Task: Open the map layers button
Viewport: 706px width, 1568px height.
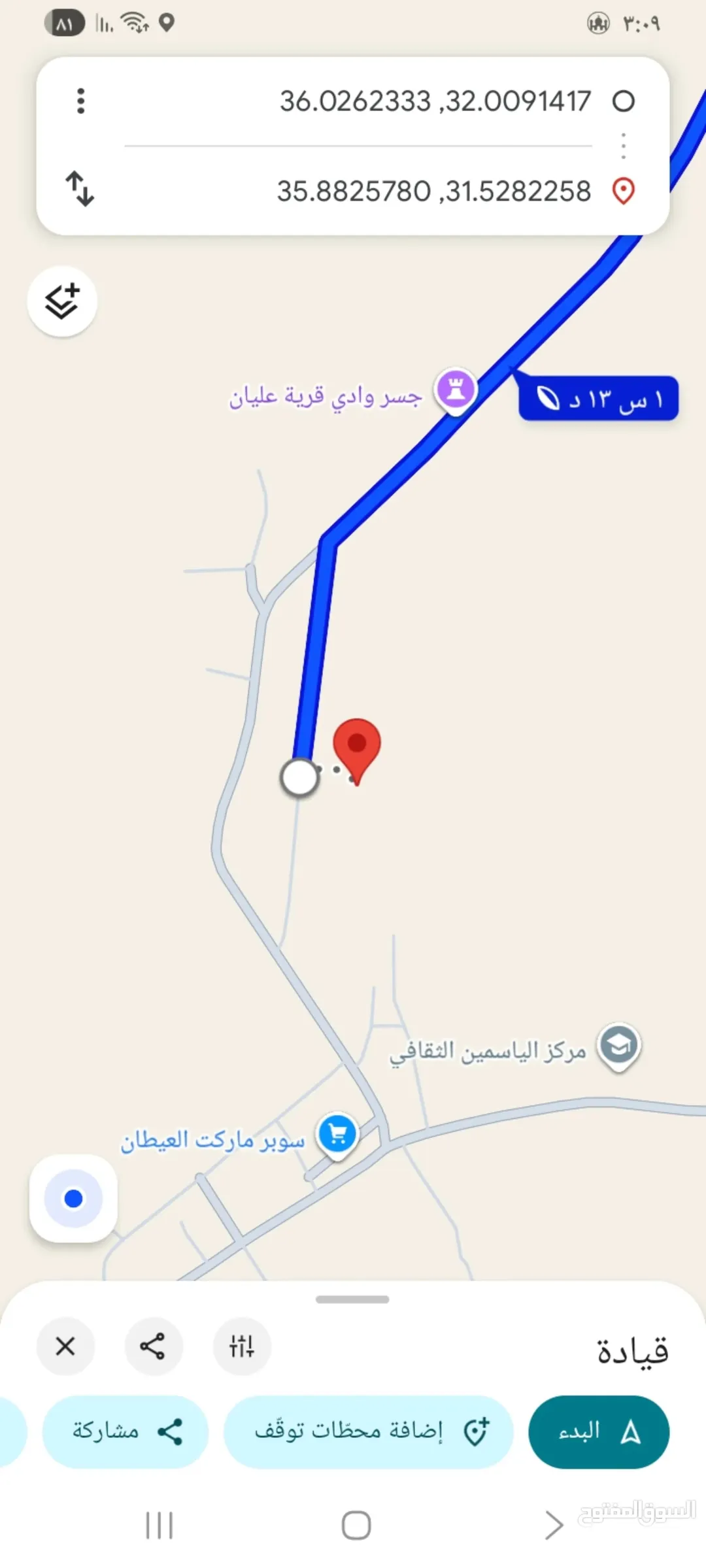Action: click(62, 301)
